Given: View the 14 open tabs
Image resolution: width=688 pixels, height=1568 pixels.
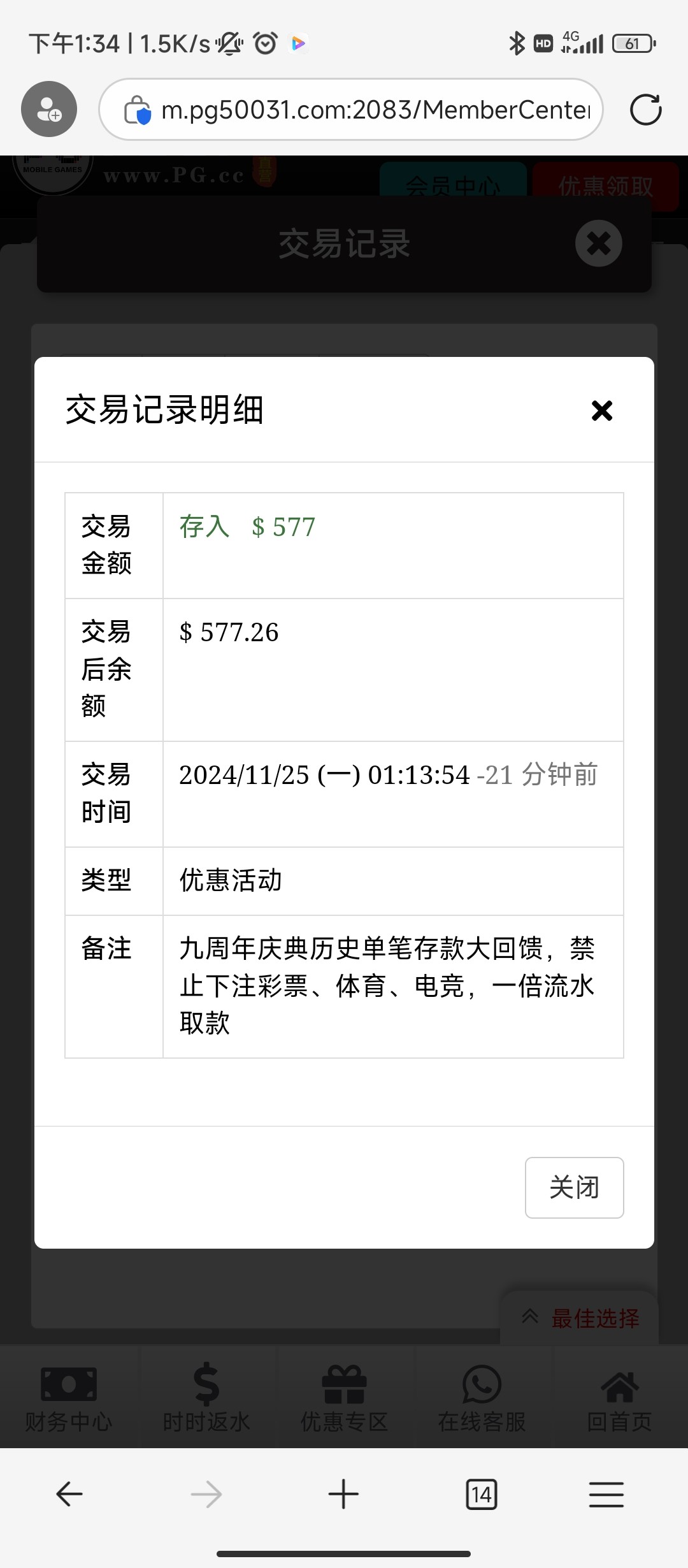Looking at the screenshot, I should tap(481, 1494).
